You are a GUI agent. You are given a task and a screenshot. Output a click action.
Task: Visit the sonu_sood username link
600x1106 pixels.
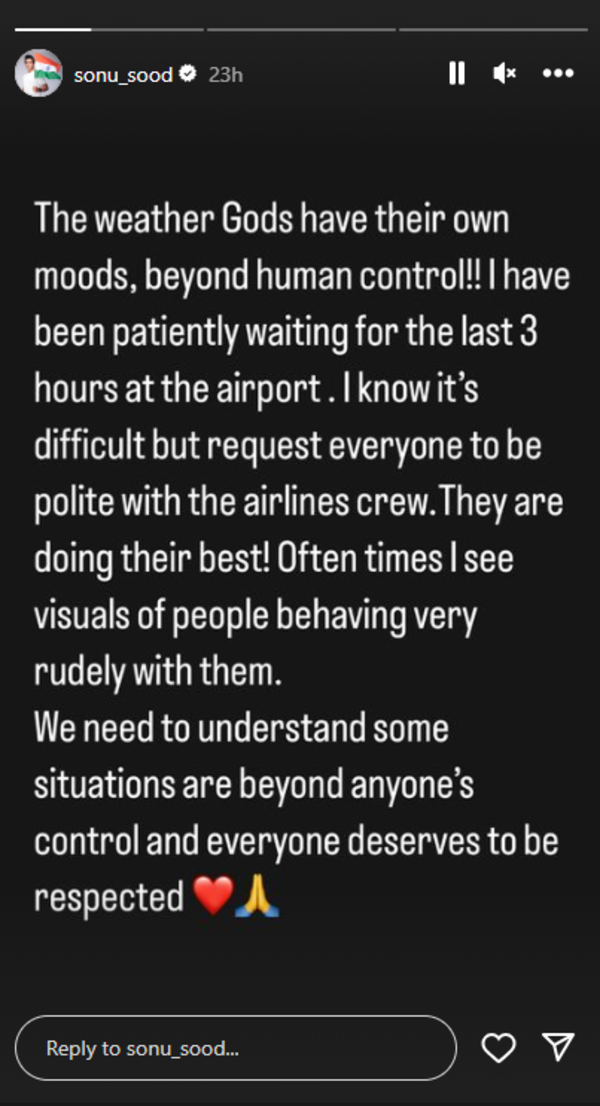pyautogui.click(x=122, y=74)
